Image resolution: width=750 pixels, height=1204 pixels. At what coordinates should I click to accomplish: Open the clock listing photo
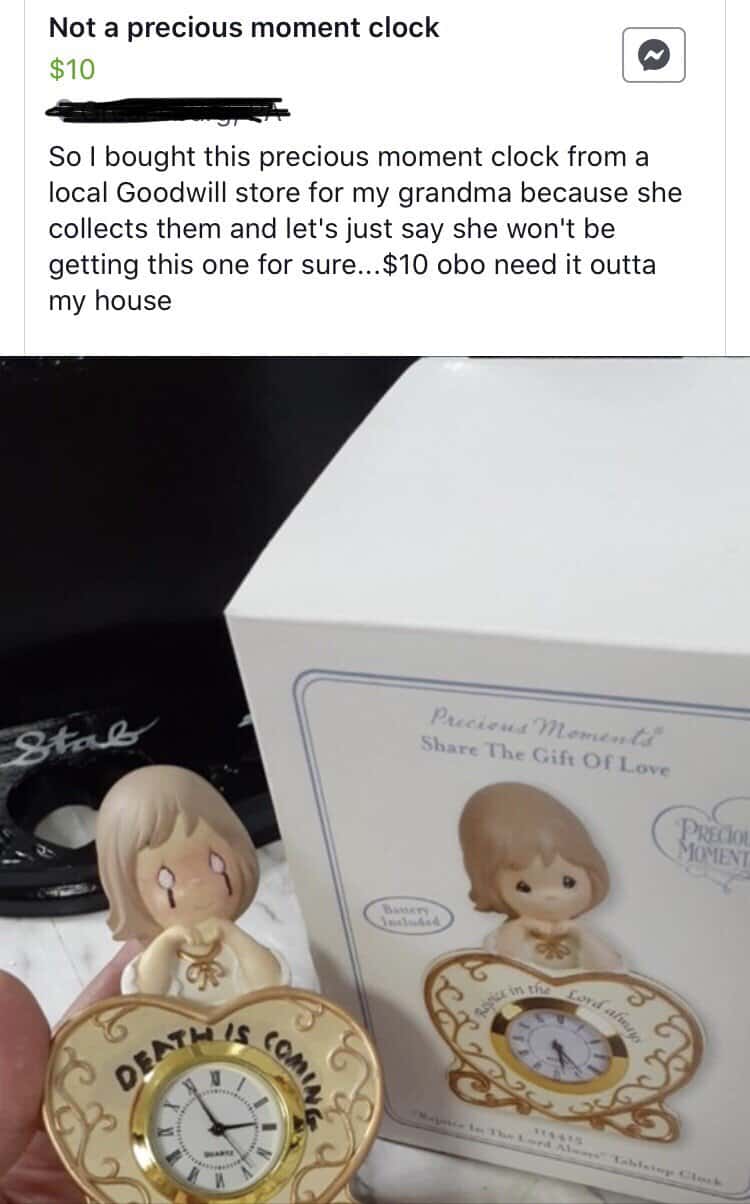[375, 780]
